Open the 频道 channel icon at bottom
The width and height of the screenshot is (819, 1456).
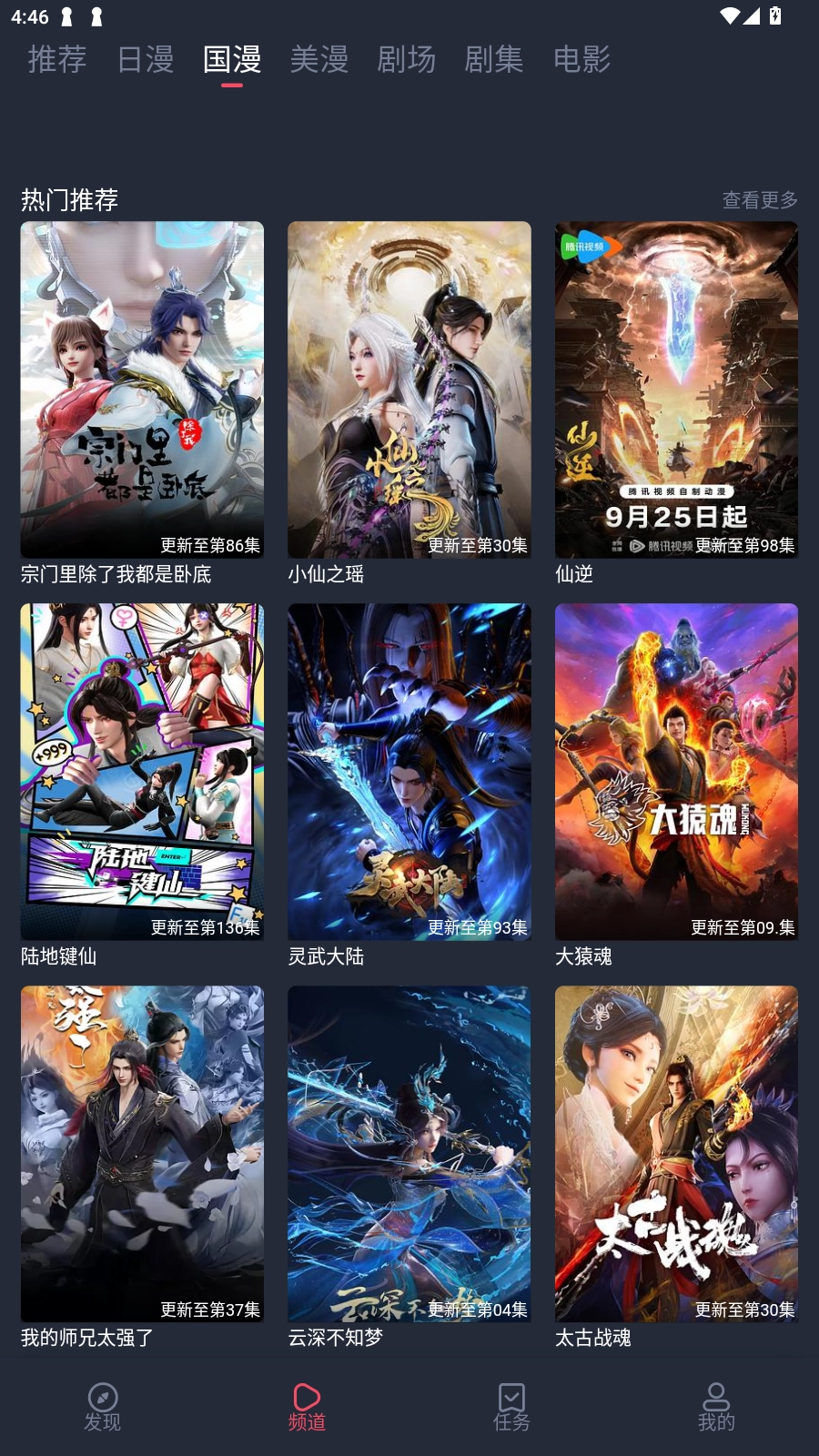point(305,1404)
